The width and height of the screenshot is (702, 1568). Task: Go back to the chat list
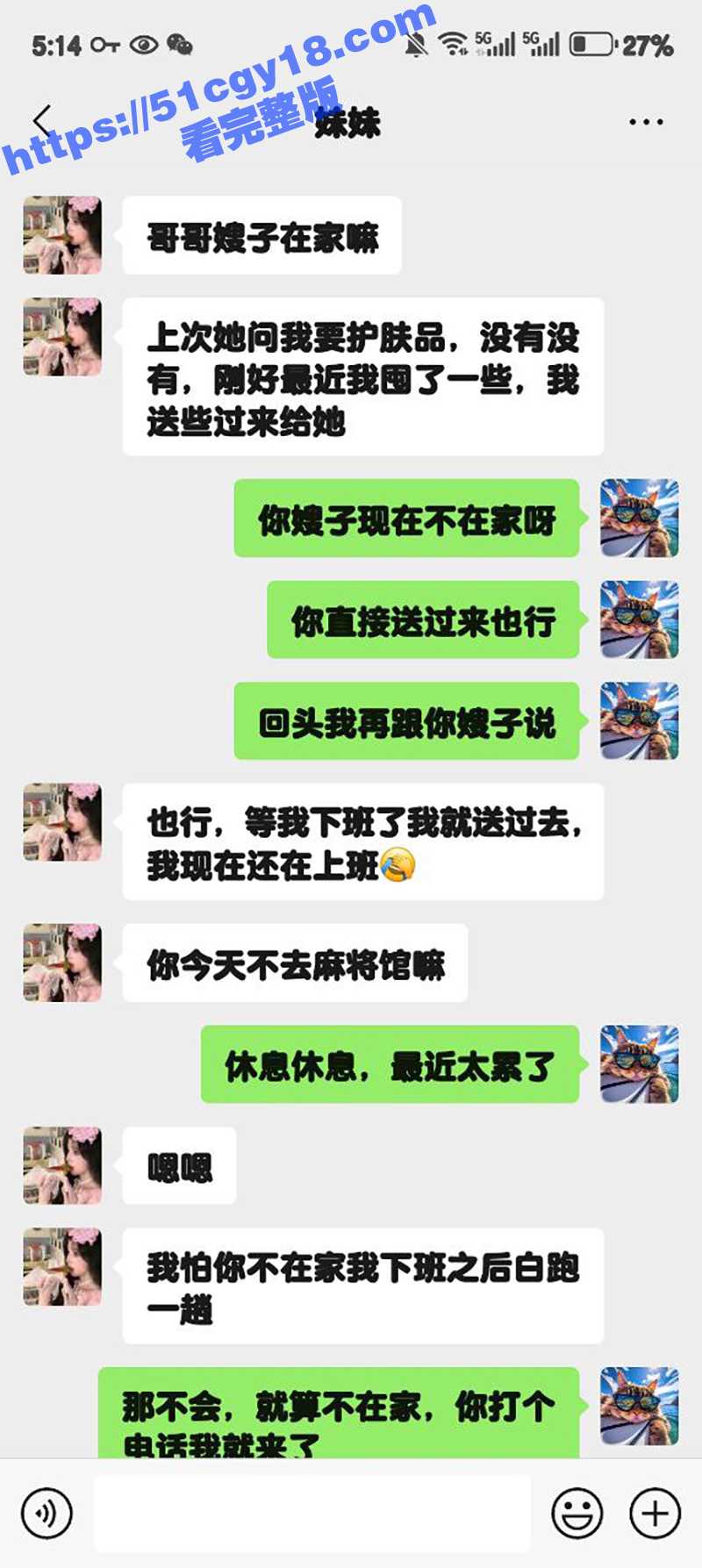click(41, 122)
